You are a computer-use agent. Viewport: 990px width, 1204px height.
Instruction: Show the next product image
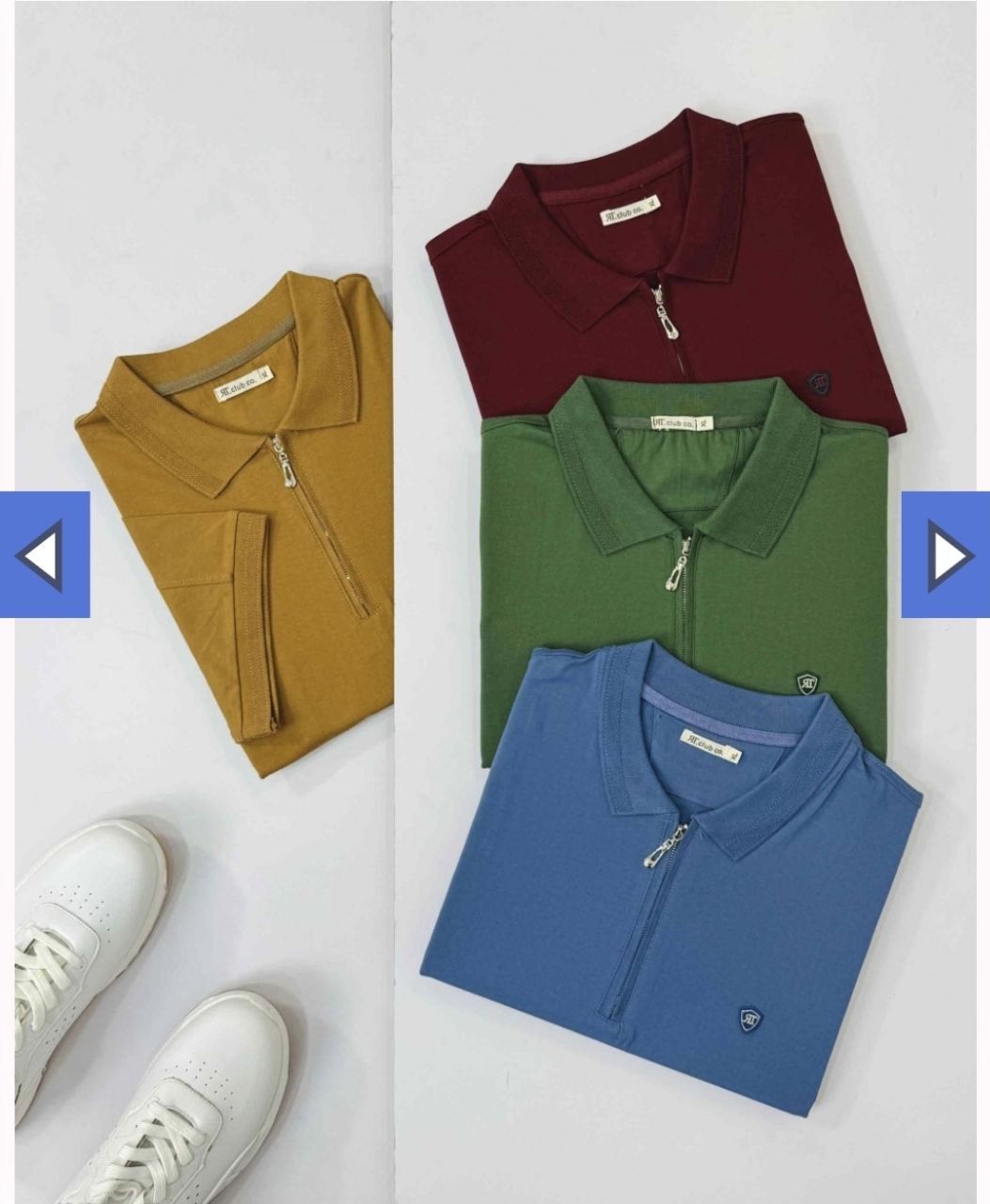946,554
